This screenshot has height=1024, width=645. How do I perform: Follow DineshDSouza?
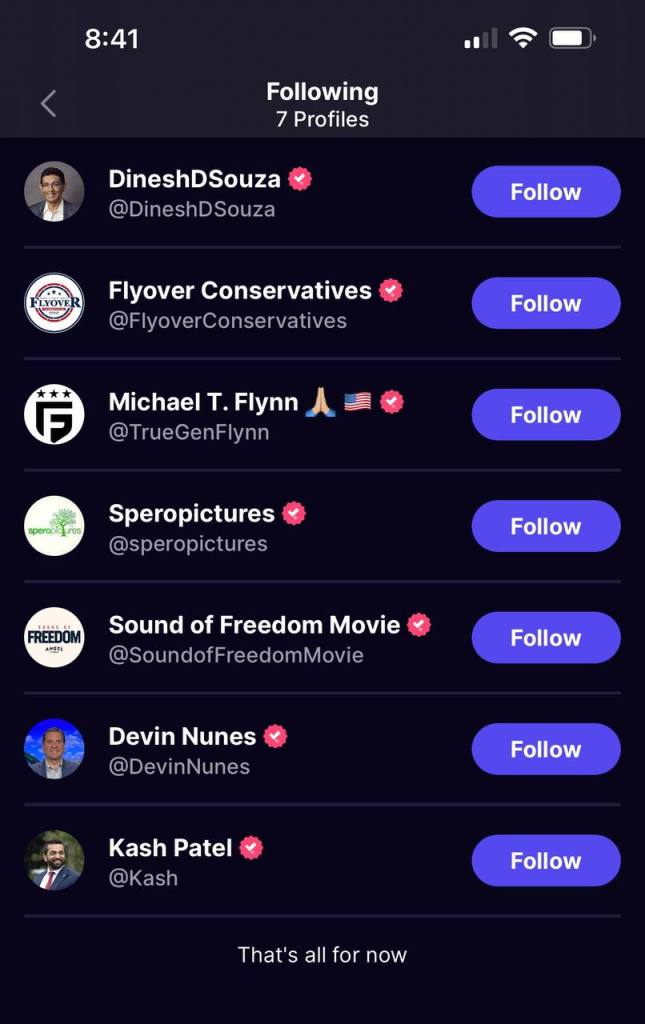[x=545, y=192]
